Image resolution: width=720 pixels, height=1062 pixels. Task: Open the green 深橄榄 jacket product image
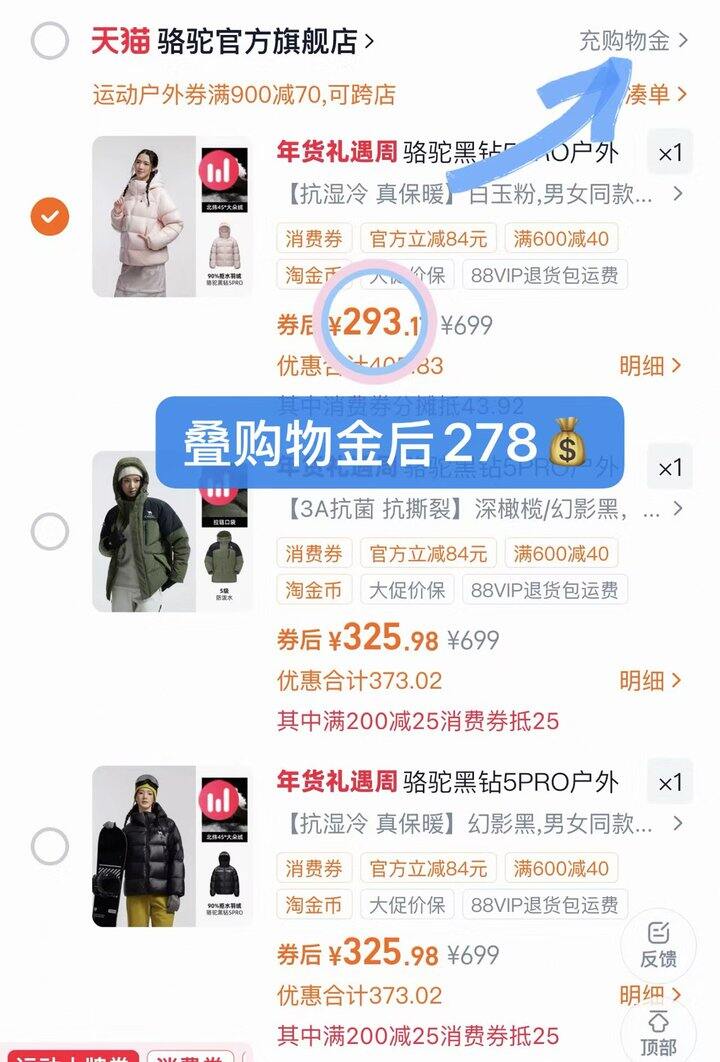point(170,532)
